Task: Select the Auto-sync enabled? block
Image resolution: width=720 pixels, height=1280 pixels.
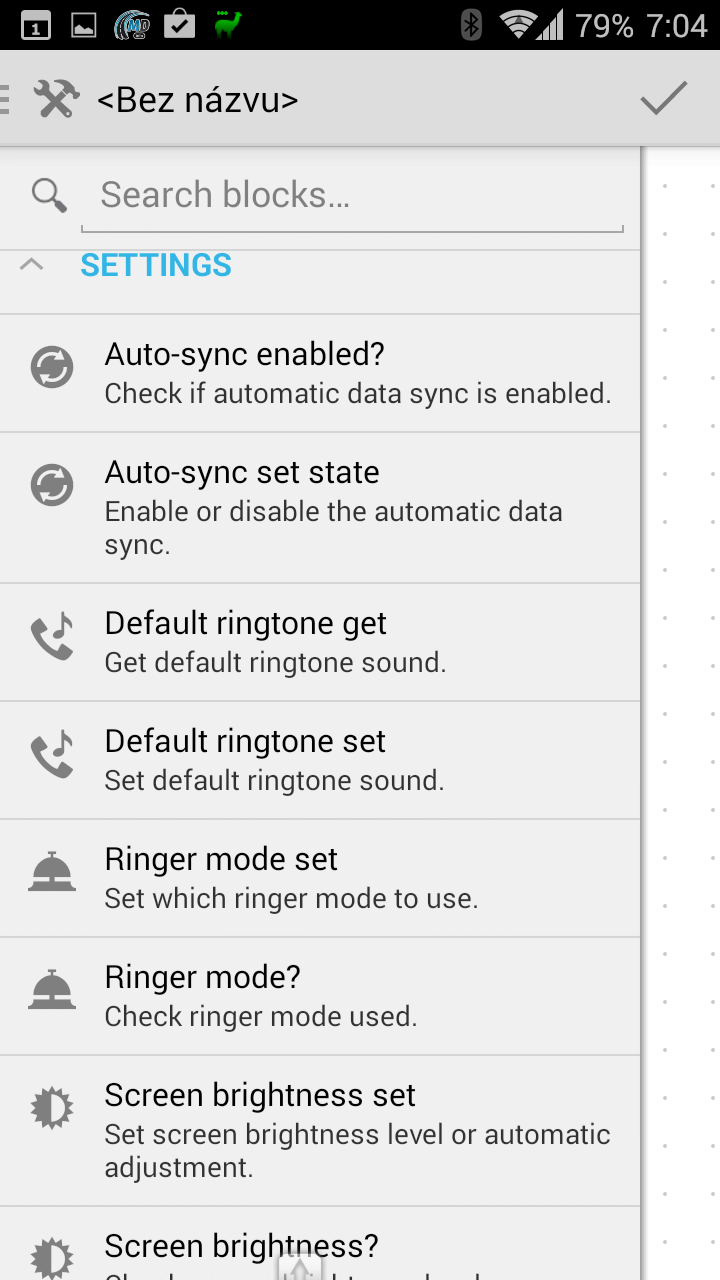Action: click(320, 373)
